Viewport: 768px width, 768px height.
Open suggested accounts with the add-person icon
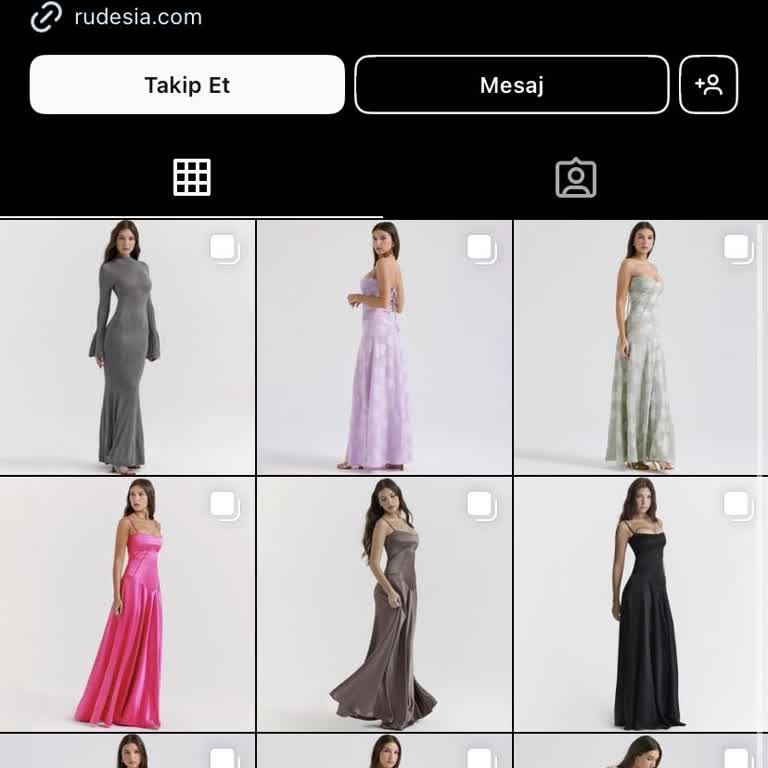[708, 85]
